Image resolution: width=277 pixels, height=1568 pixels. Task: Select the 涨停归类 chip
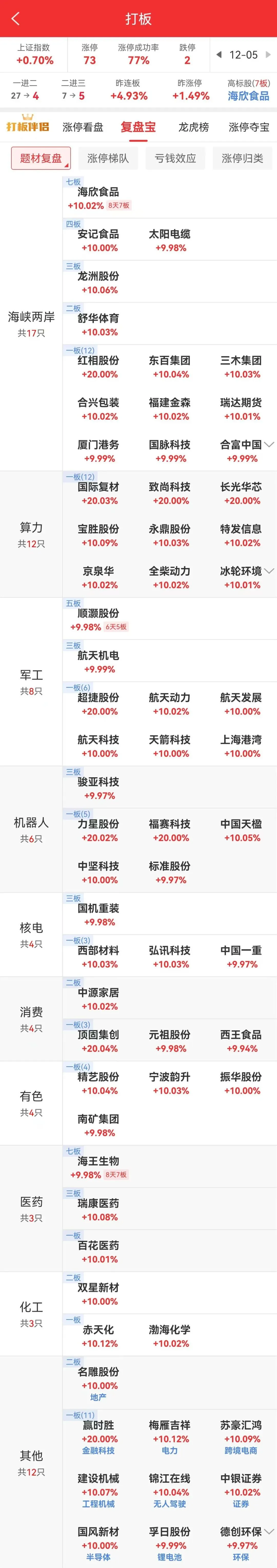tap(242, 158)
